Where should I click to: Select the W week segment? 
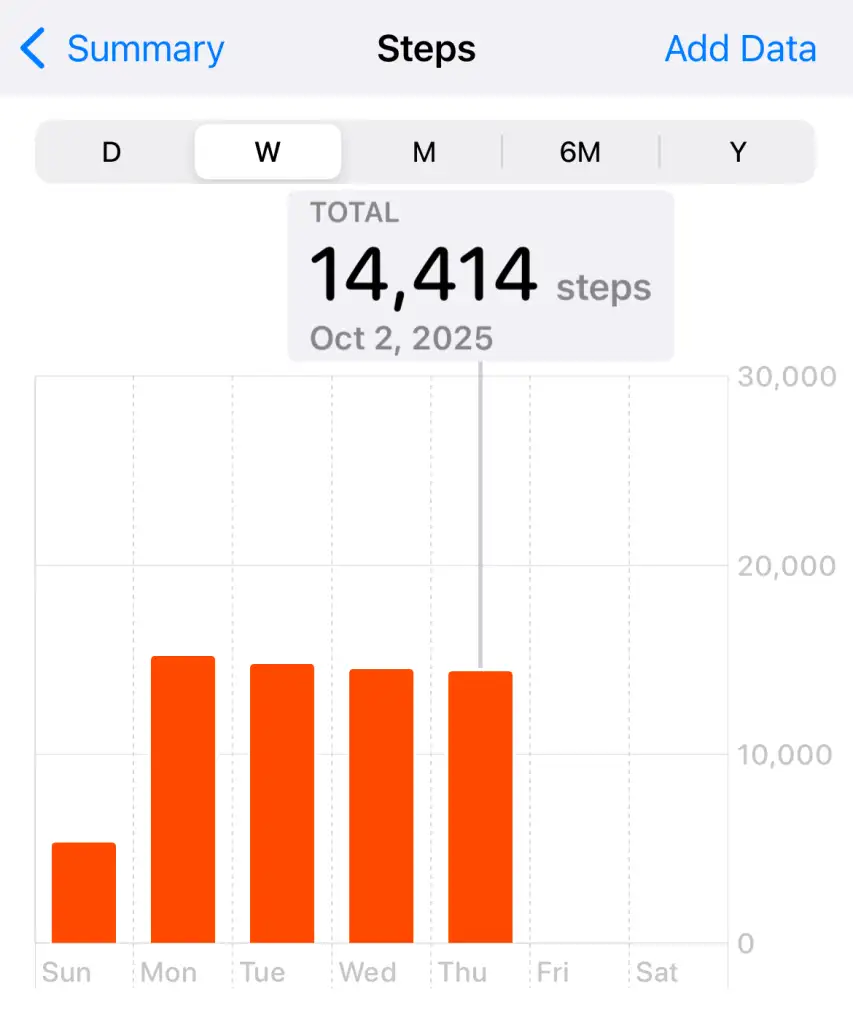[x=268, y=152]
